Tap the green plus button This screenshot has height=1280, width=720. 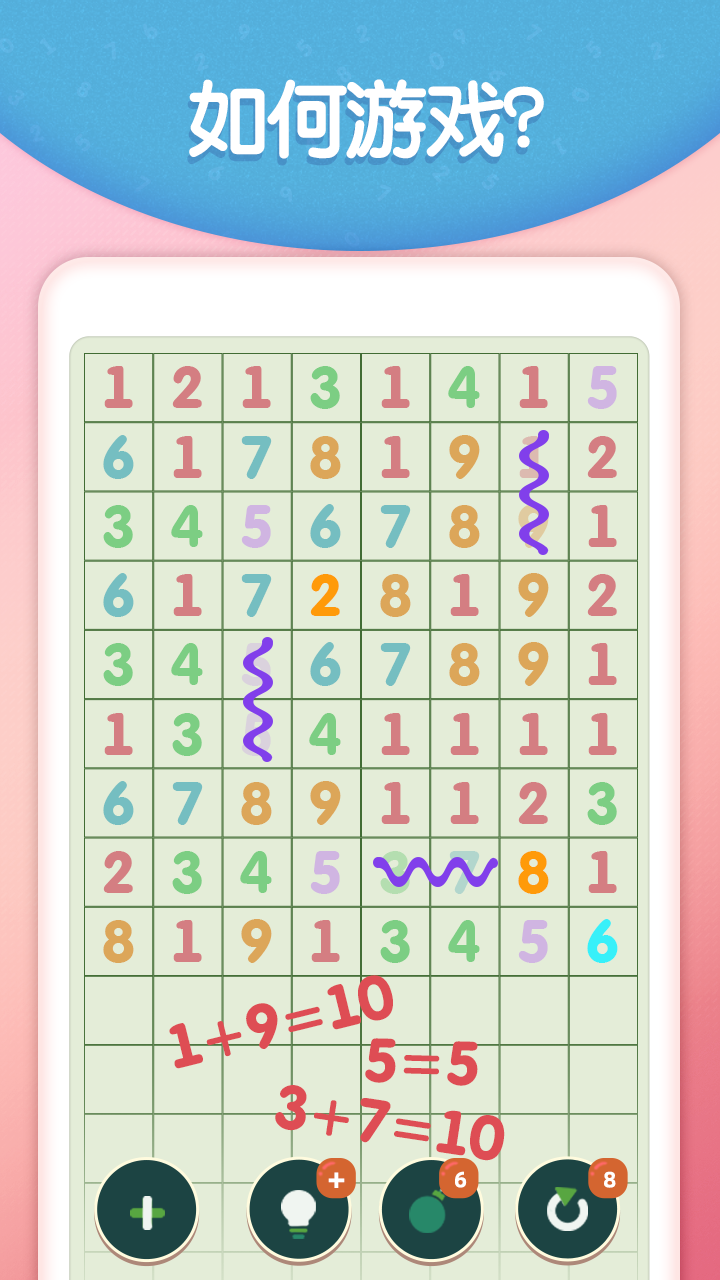148,1210
